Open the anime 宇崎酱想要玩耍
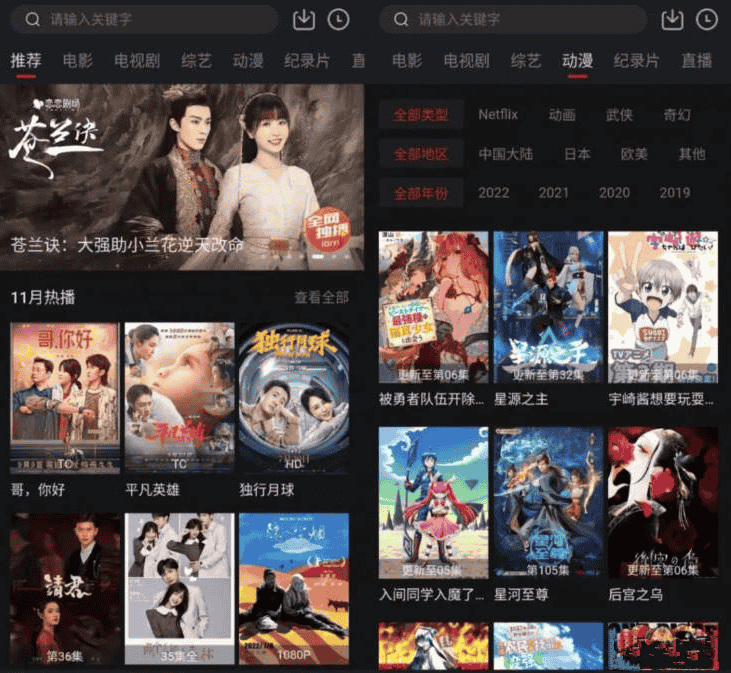Image resolution: width=731 pixels, height=673 pixels. [662, 307]
